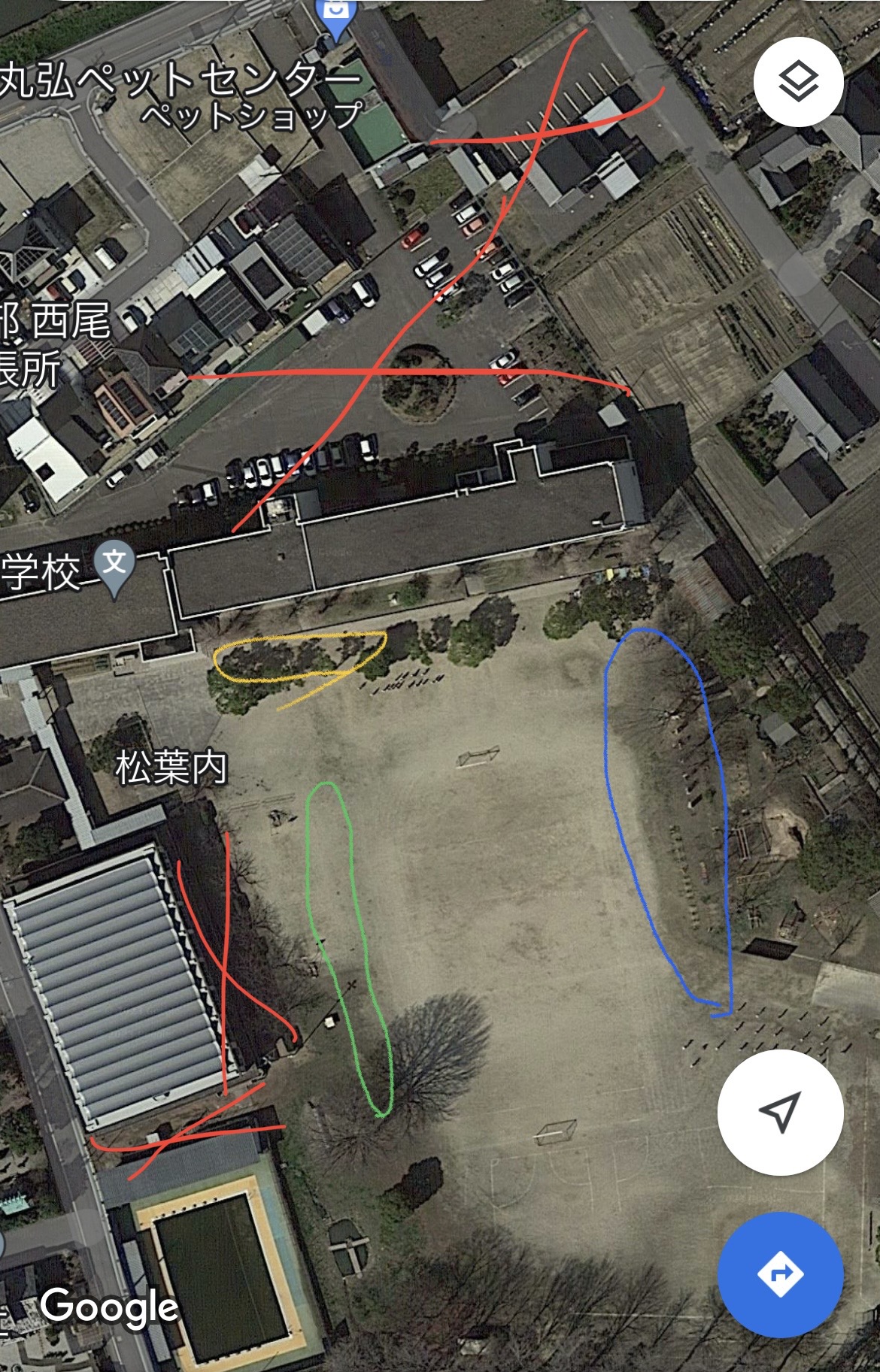This screenshot has height=1372, width=880.
Task: Open the map layers selector
Action: click(x=798, y=82)
